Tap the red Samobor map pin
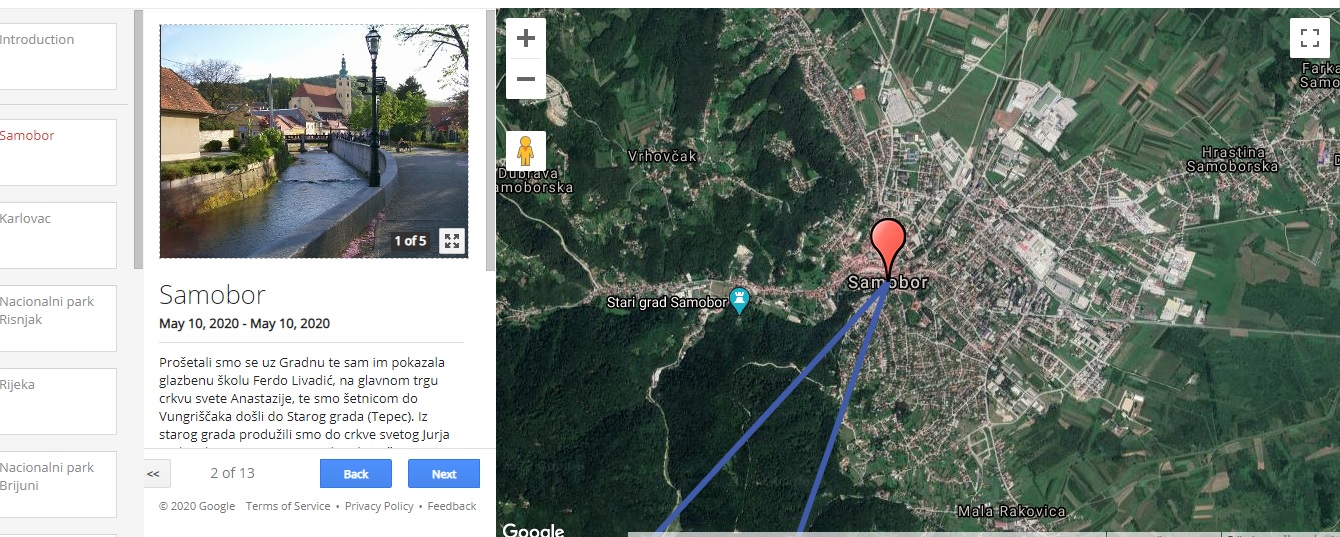This screenshot has height=537, width=1340. (887, 243)
